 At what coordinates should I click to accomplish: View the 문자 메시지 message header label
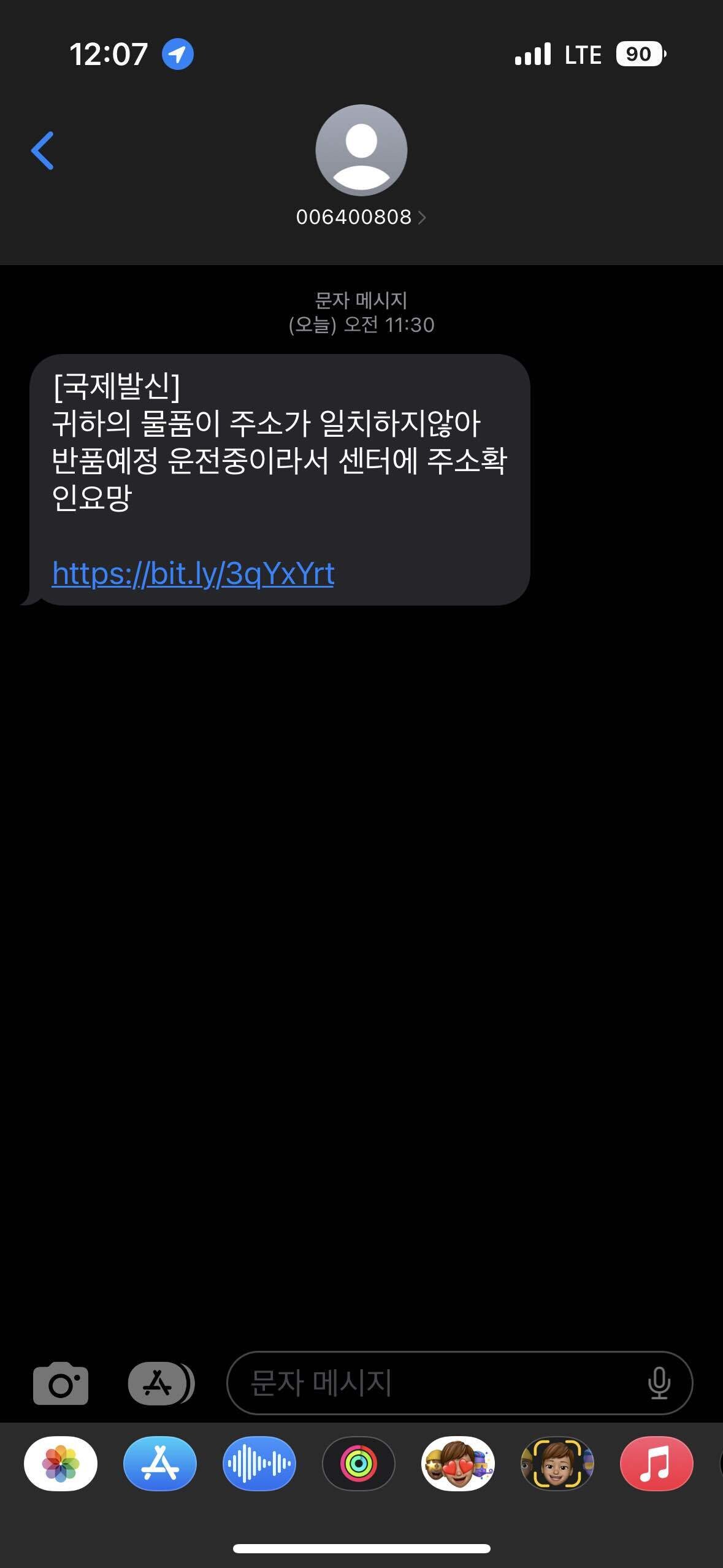(x=361, y=300)
